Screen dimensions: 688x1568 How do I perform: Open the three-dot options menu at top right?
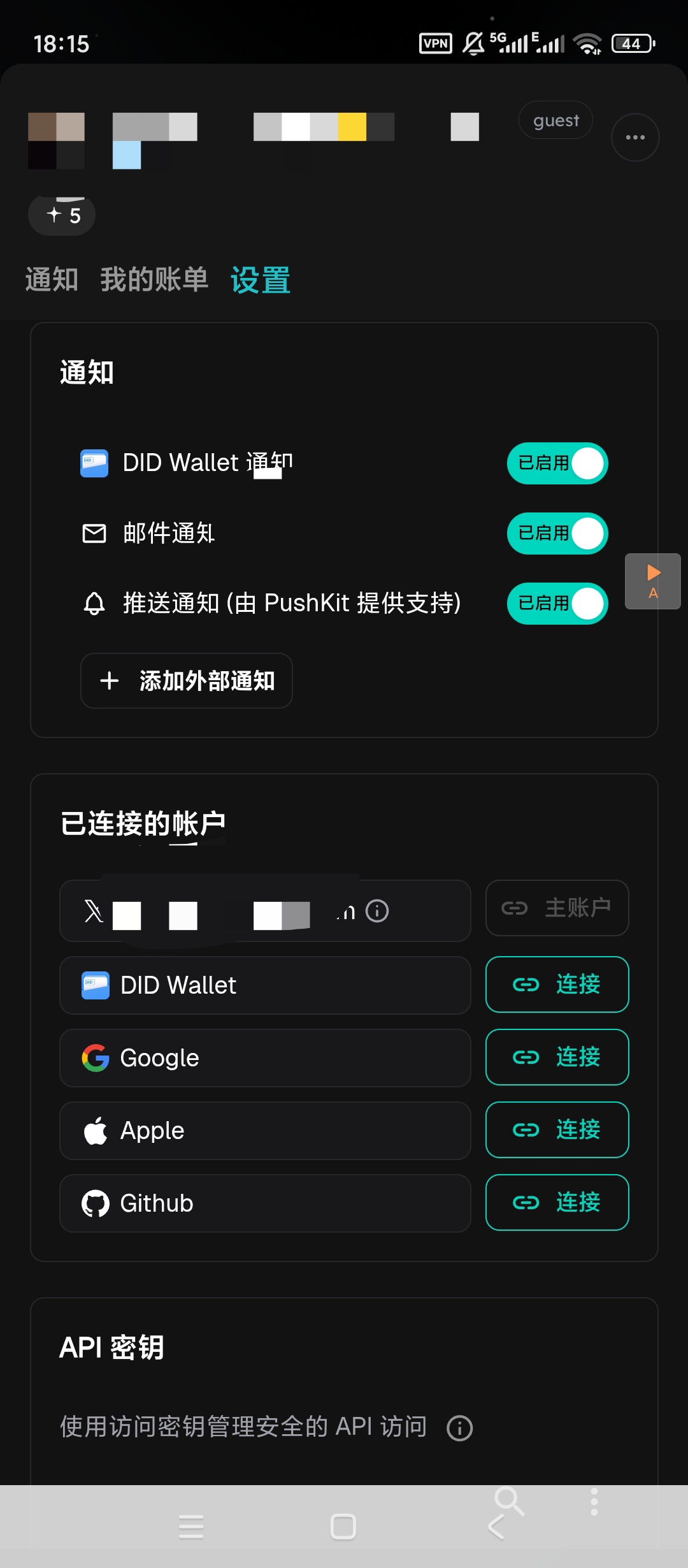pos(634,136)
